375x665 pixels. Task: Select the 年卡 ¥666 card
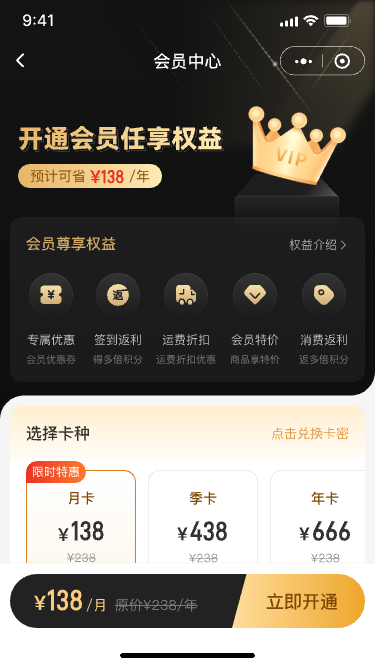coord(318,517)
